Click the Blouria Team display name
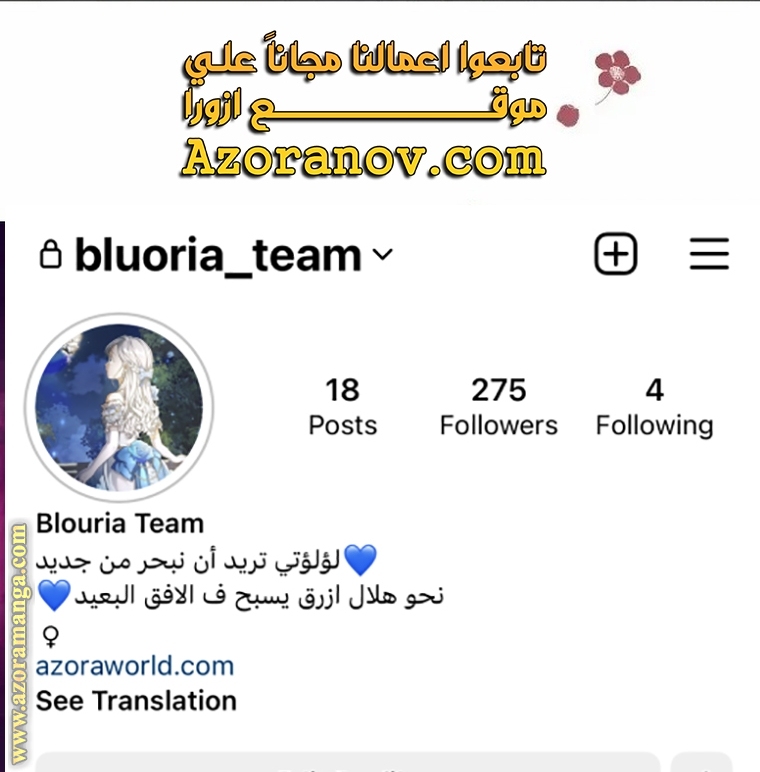The height and width of the screenshot is (772, 760). coord(119,523)
